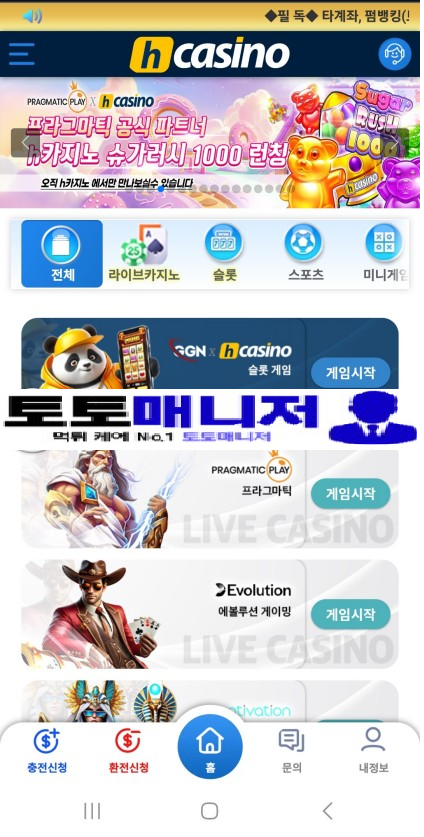
Task: Open the 문의 inquiry tab
Action: tap(292, 751)
